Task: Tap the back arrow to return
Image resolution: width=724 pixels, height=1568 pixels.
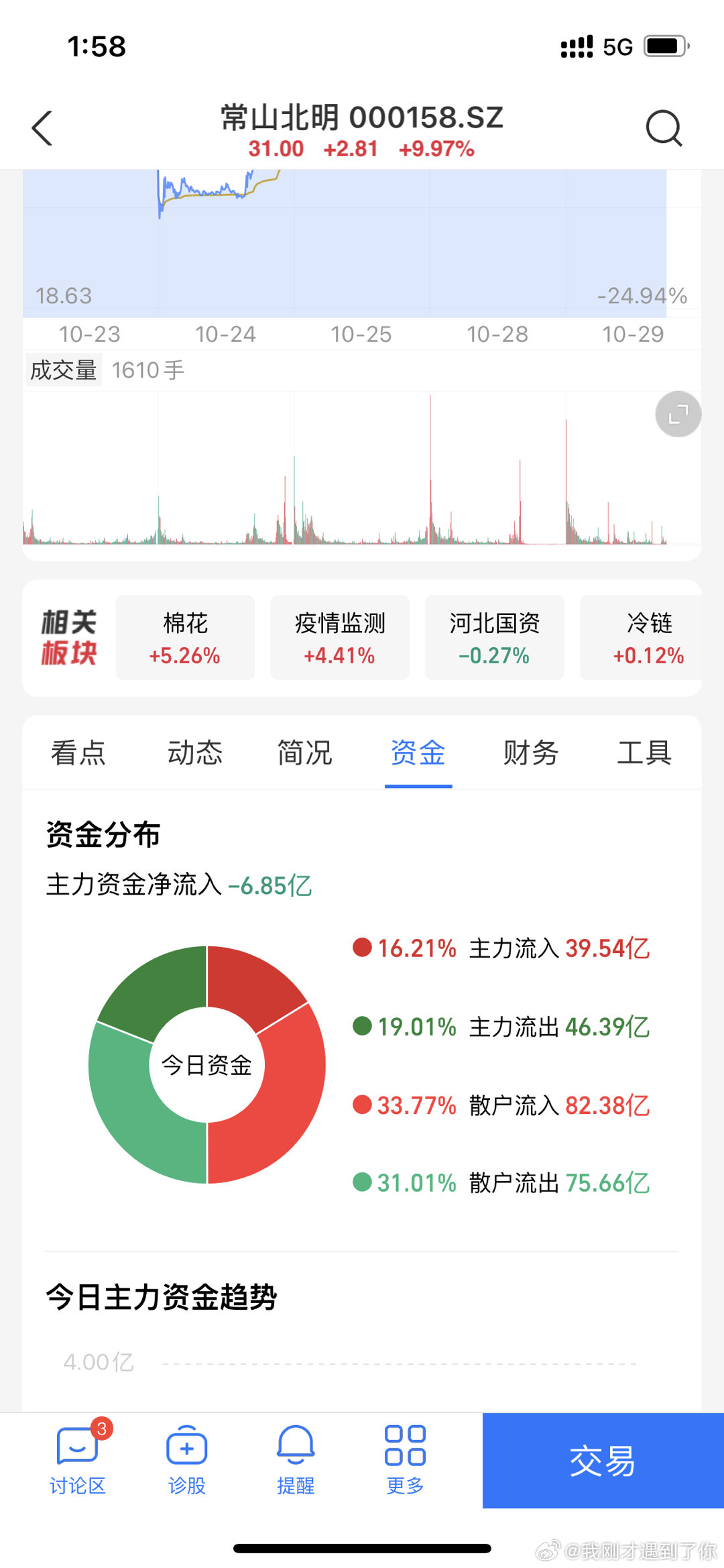Action: [42, 127]
